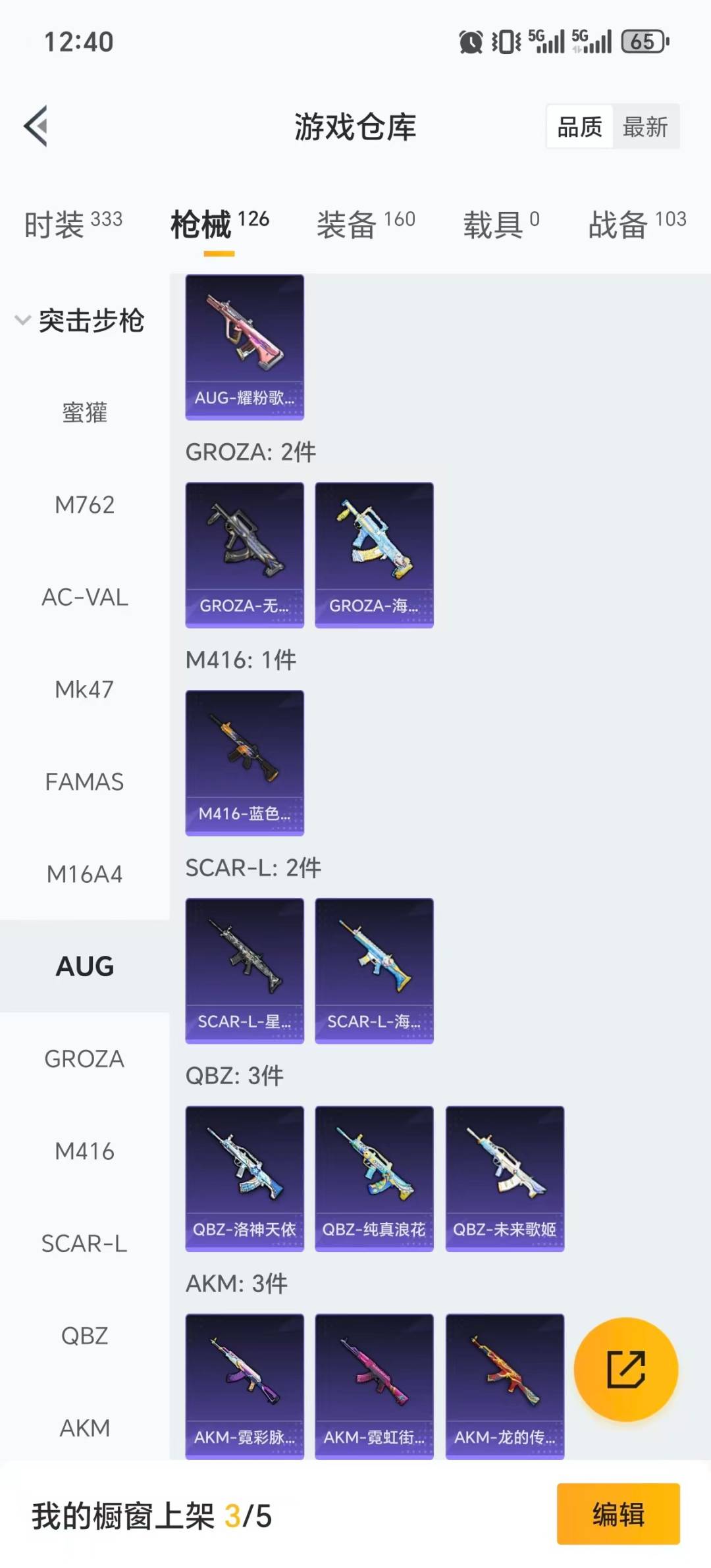Image resolution: width=711 pixels, height=1568 pixels.
Task: Select SCAR-L in the side list
Action: pos(84,1243)
